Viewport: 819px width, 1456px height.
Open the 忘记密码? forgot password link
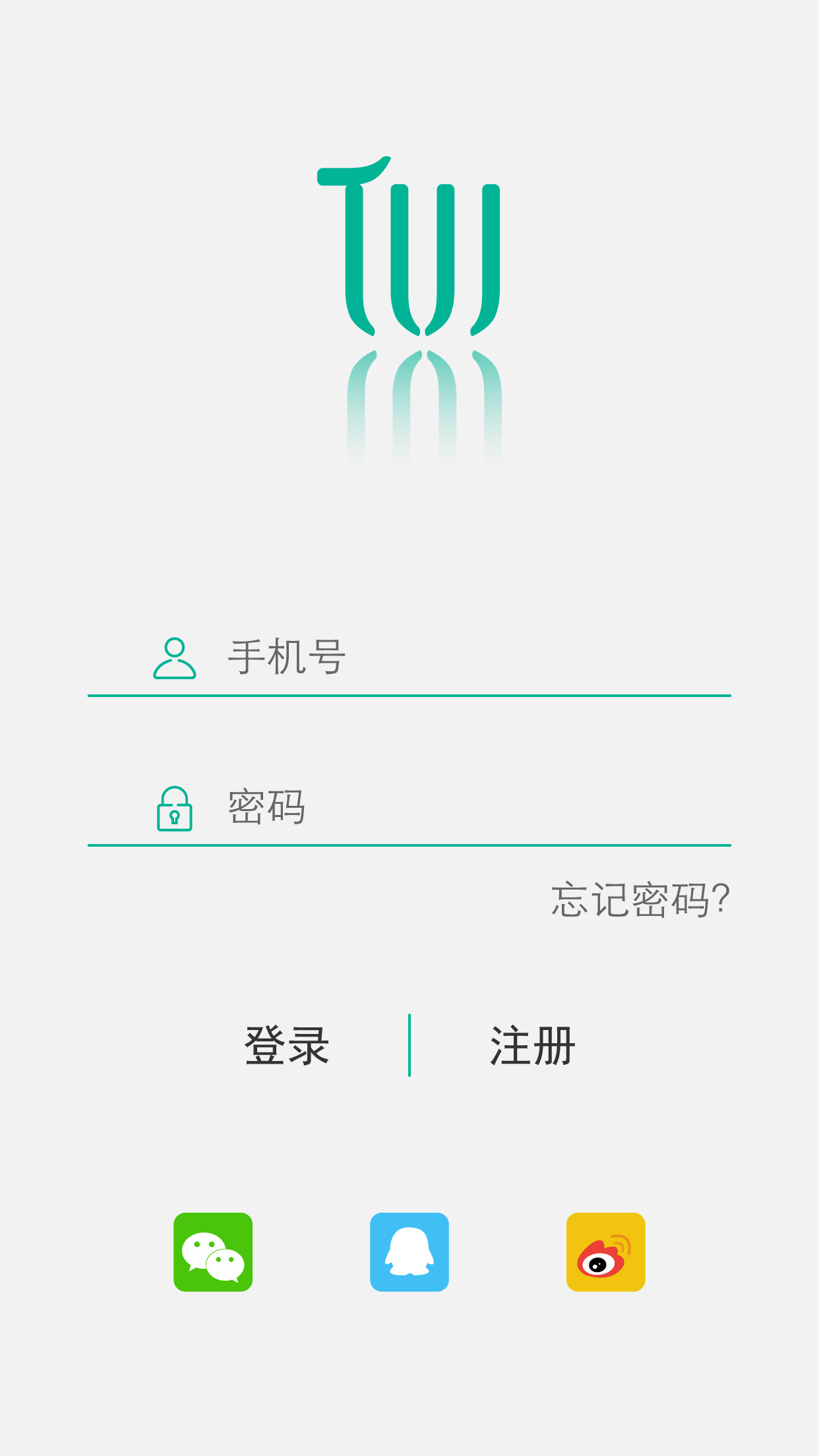(640, 900)
